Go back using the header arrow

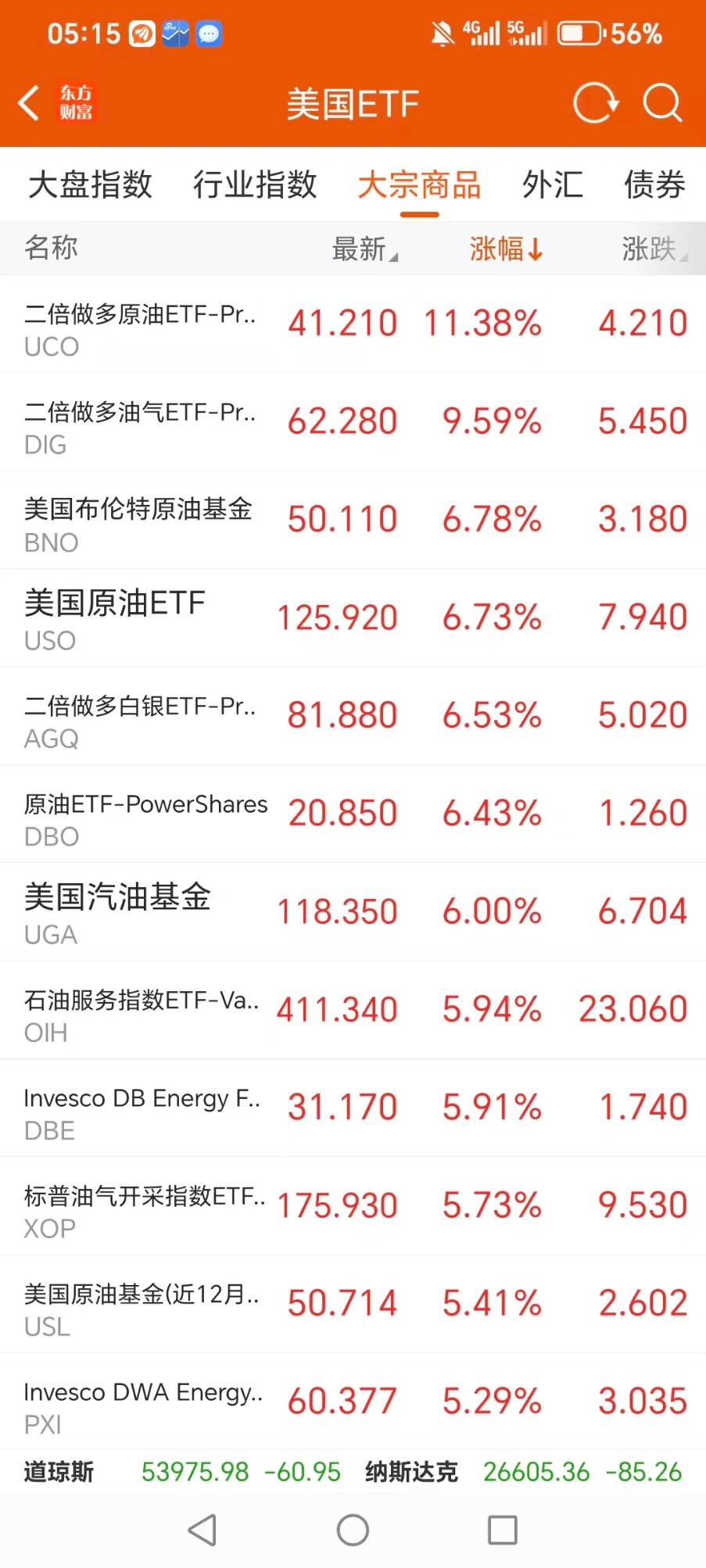pos(29,103)
